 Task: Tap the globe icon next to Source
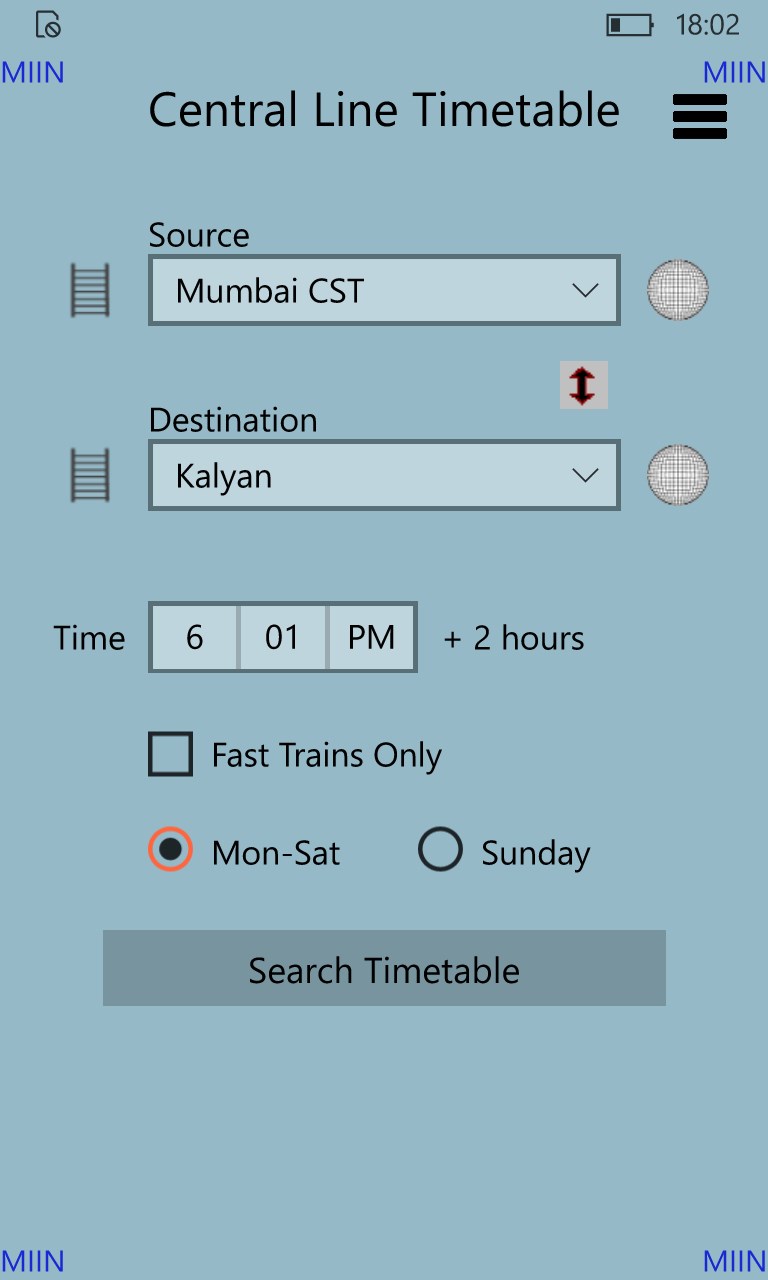[678, 290]
